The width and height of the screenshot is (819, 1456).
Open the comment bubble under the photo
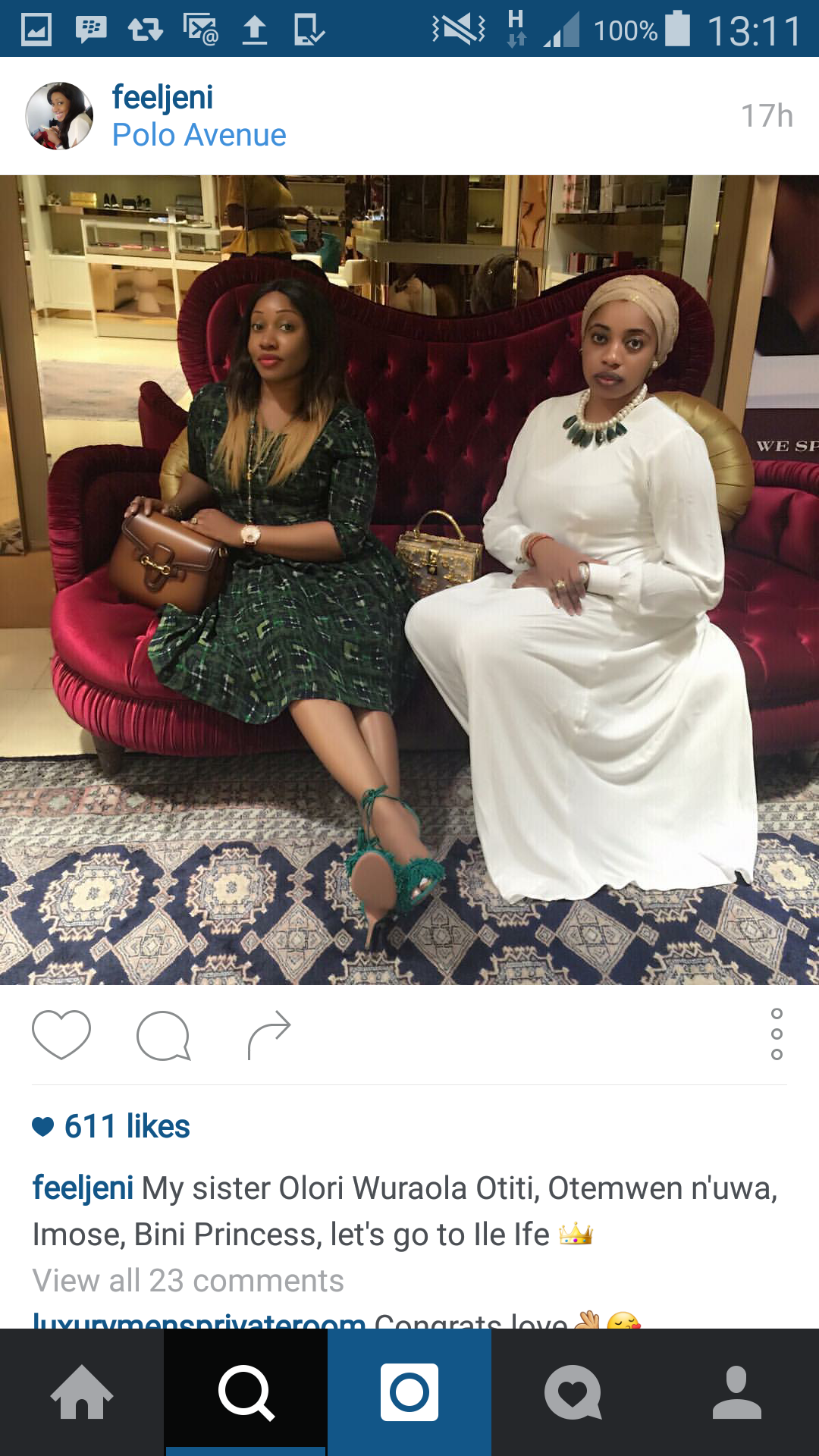[x=163, y=1035]
